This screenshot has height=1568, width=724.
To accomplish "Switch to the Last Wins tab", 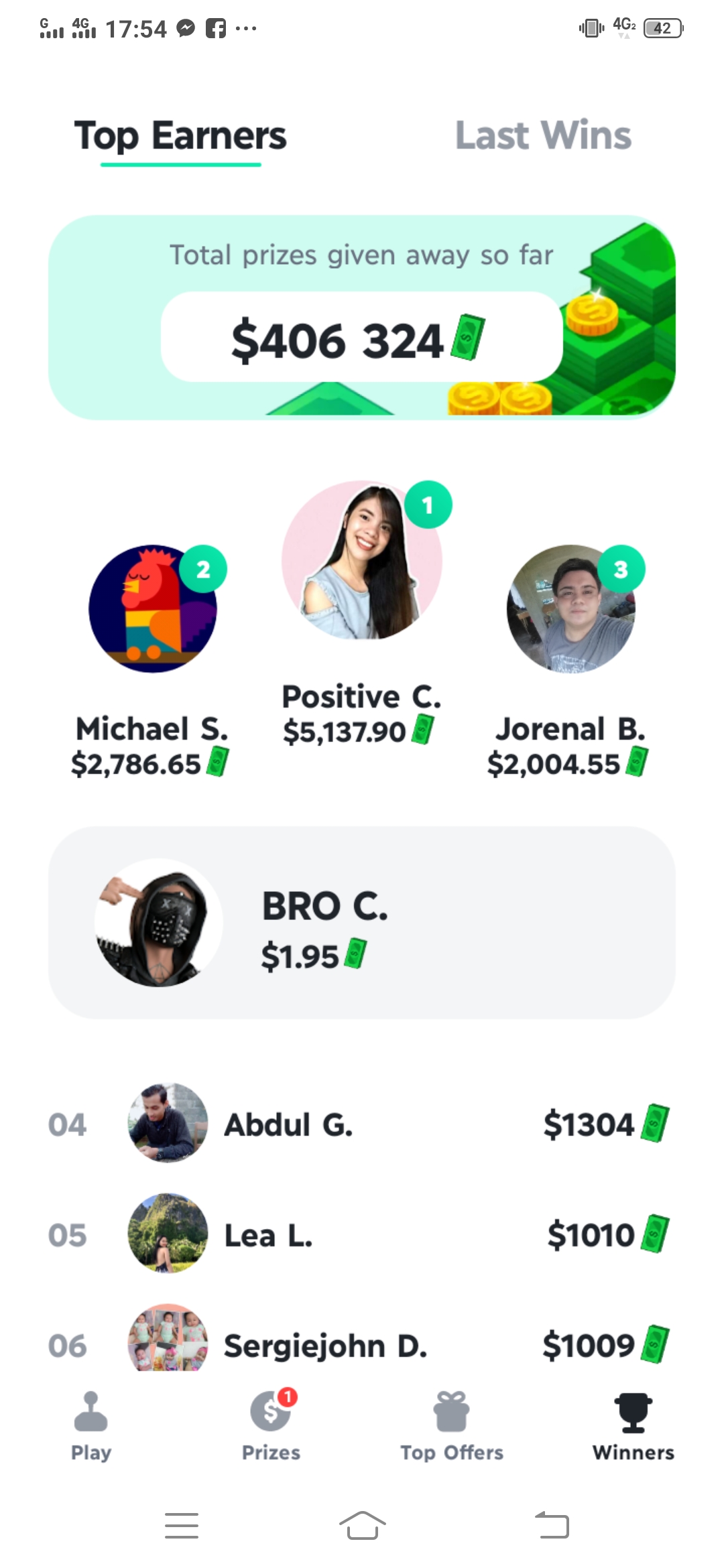I will pyautogui.click(x=544, y=135).
